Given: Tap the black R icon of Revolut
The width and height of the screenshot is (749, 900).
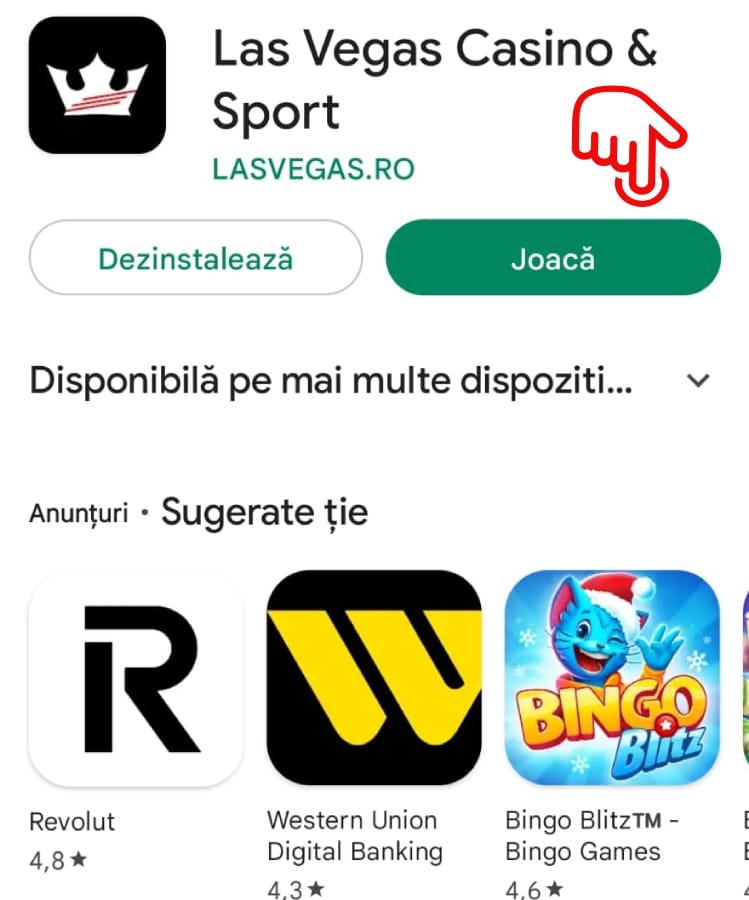Looking at the screenshot, I should tap(135, 680).
